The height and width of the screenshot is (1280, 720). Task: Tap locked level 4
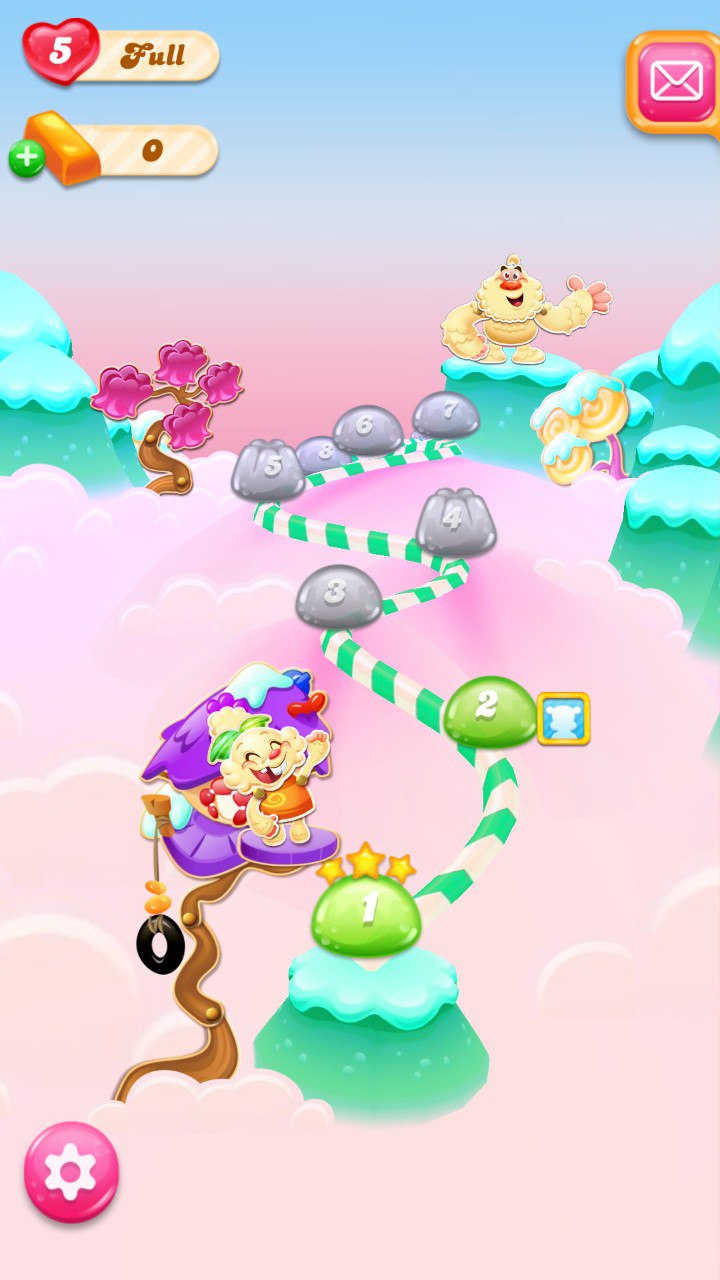coord(455,523)
